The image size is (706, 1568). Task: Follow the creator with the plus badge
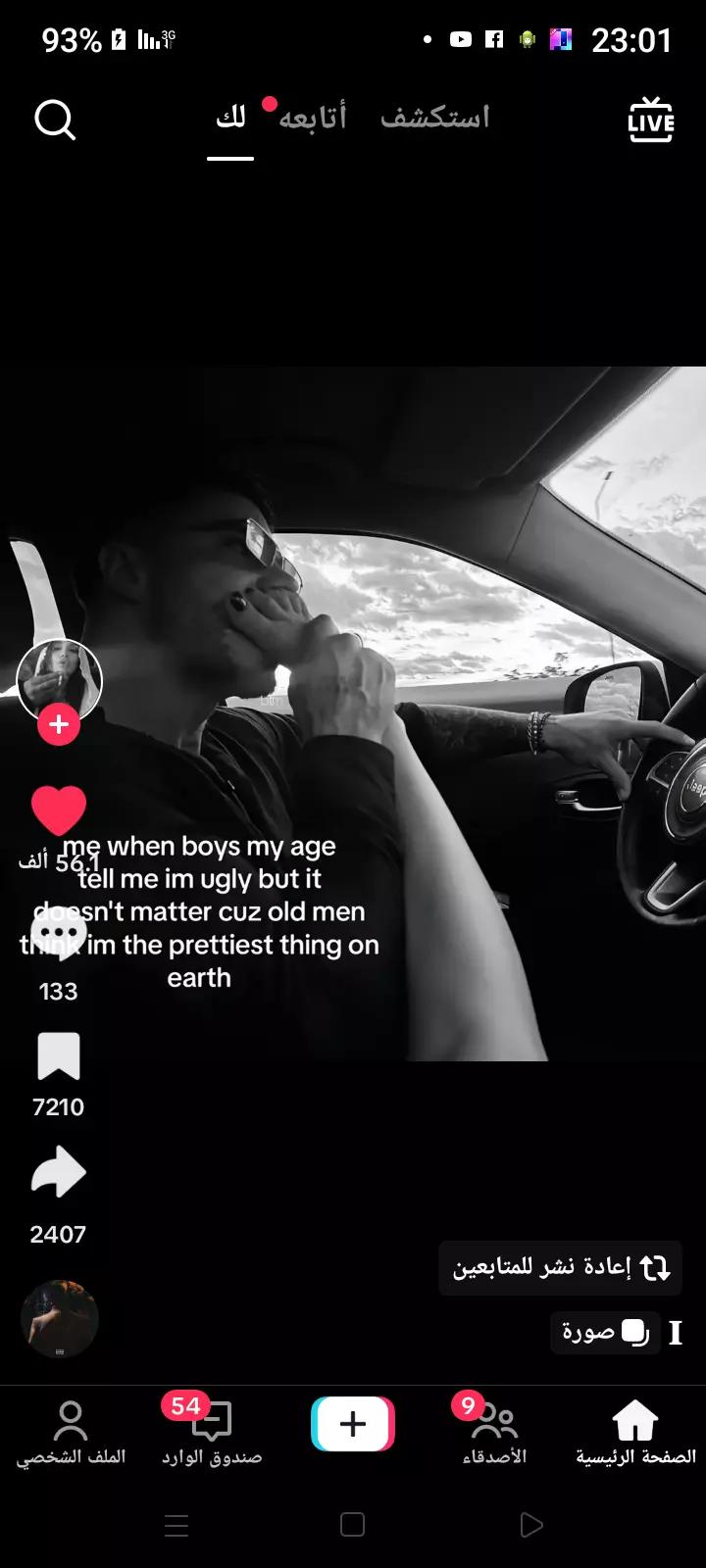click(x=59, y=724)
